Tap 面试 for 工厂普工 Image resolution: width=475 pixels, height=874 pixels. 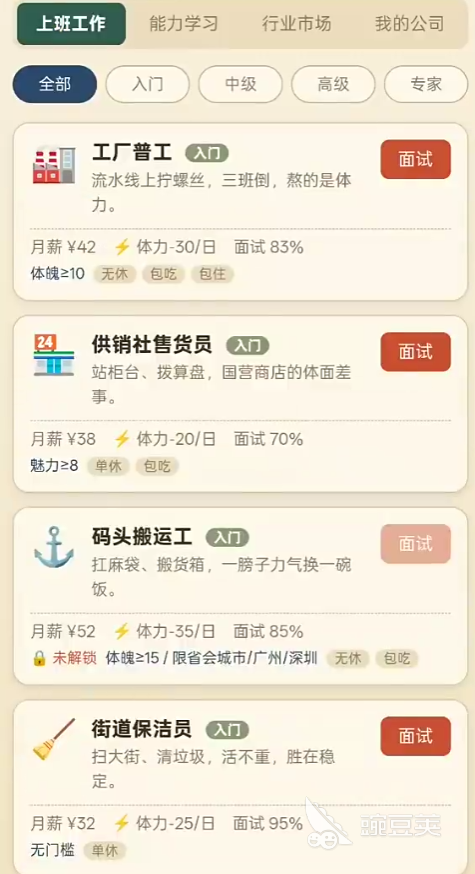[x=416, y=159]
